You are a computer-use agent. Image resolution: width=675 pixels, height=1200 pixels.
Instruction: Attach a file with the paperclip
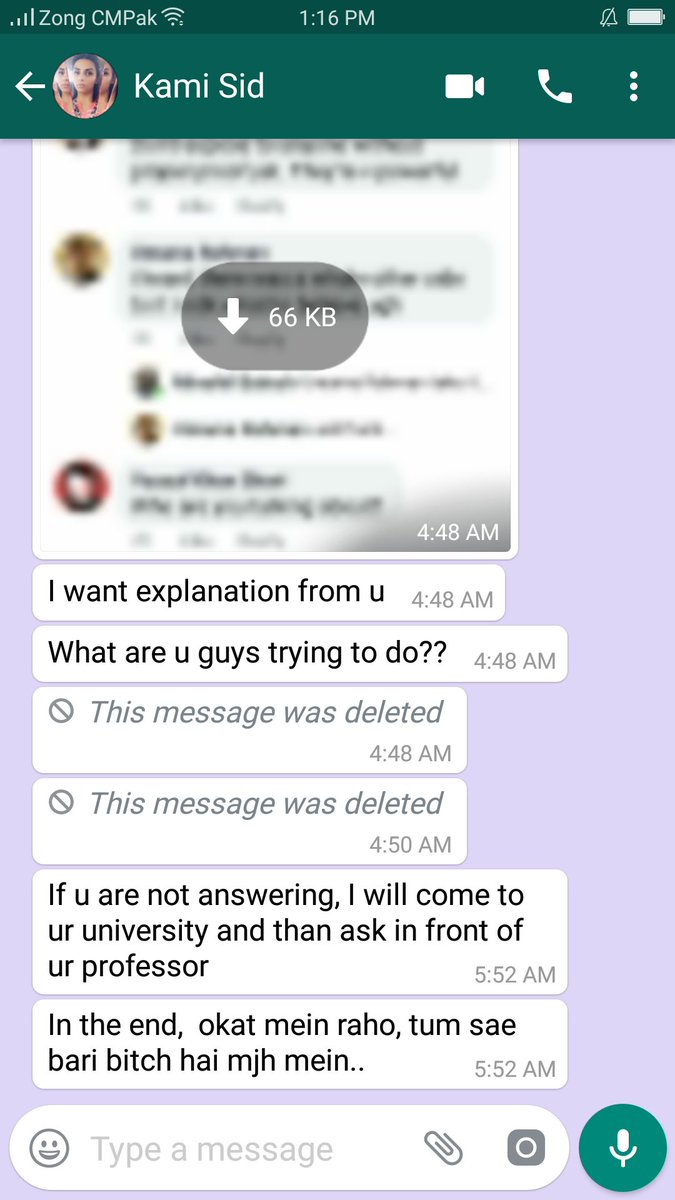(x=443, y=1148)
